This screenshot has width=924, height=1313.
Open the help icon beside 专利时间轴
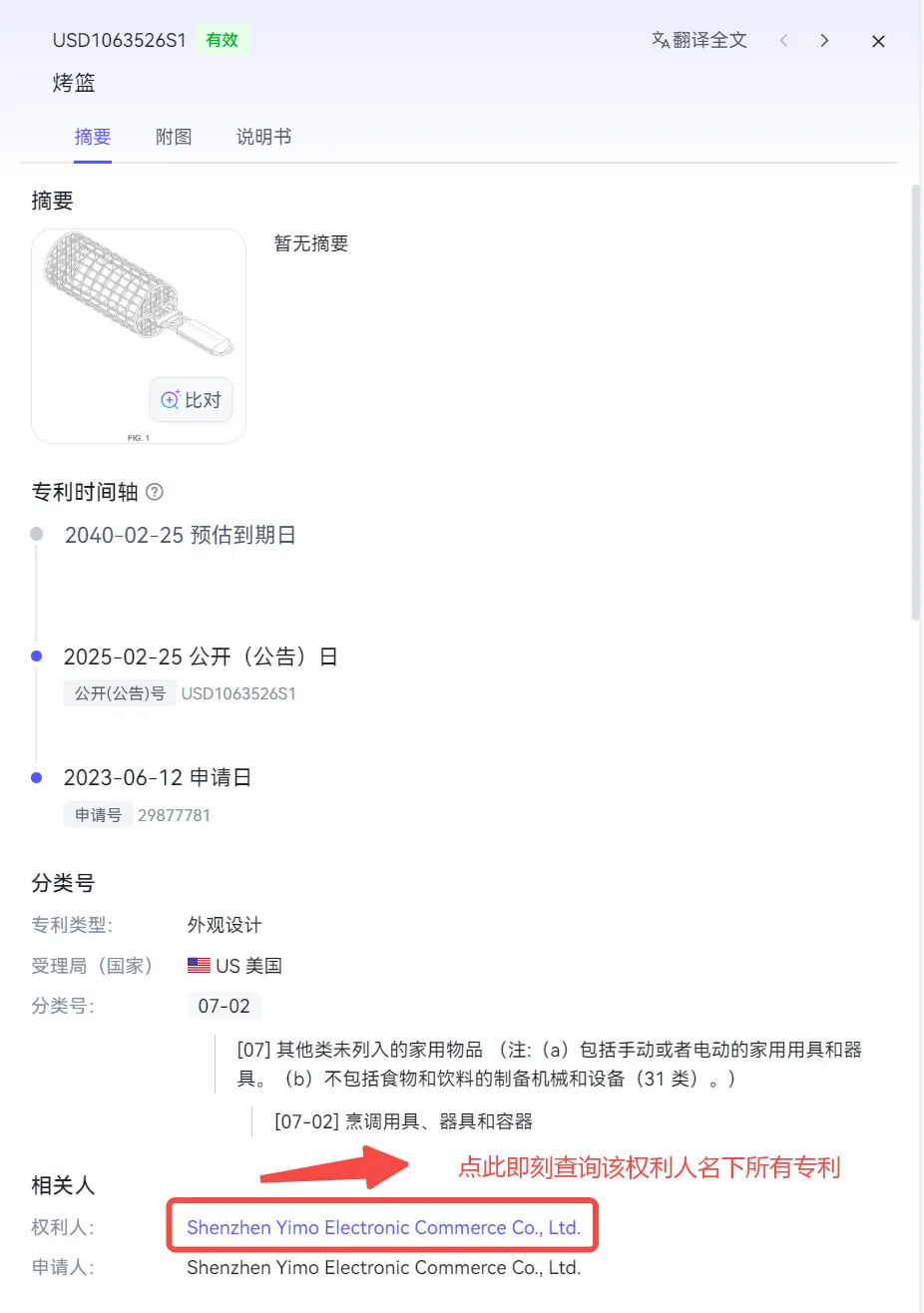(155, 492)
